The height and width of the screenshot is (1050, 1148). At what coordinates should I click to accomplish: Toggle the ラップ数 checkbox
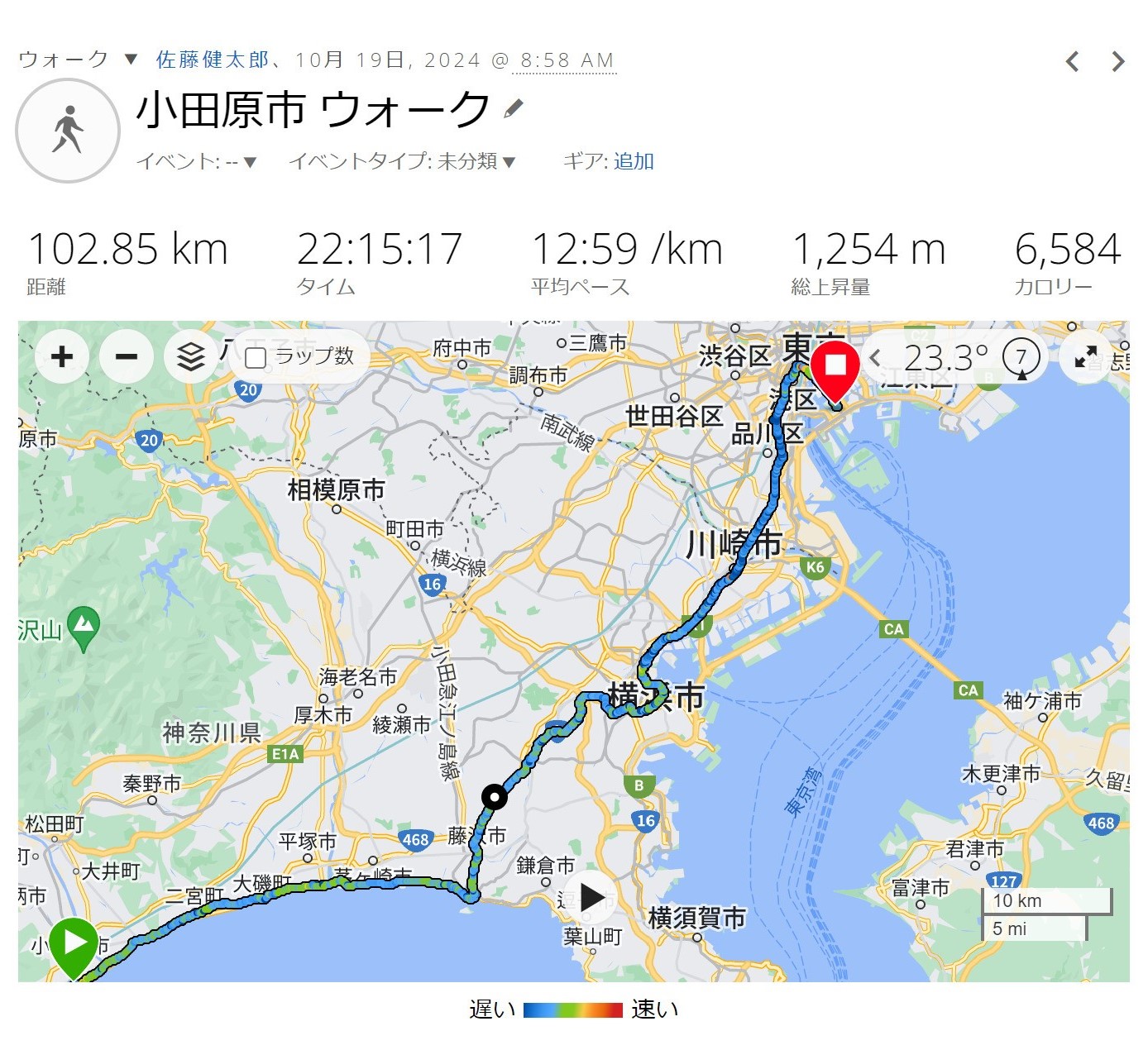pyautogui.click(x=256, y=358)
